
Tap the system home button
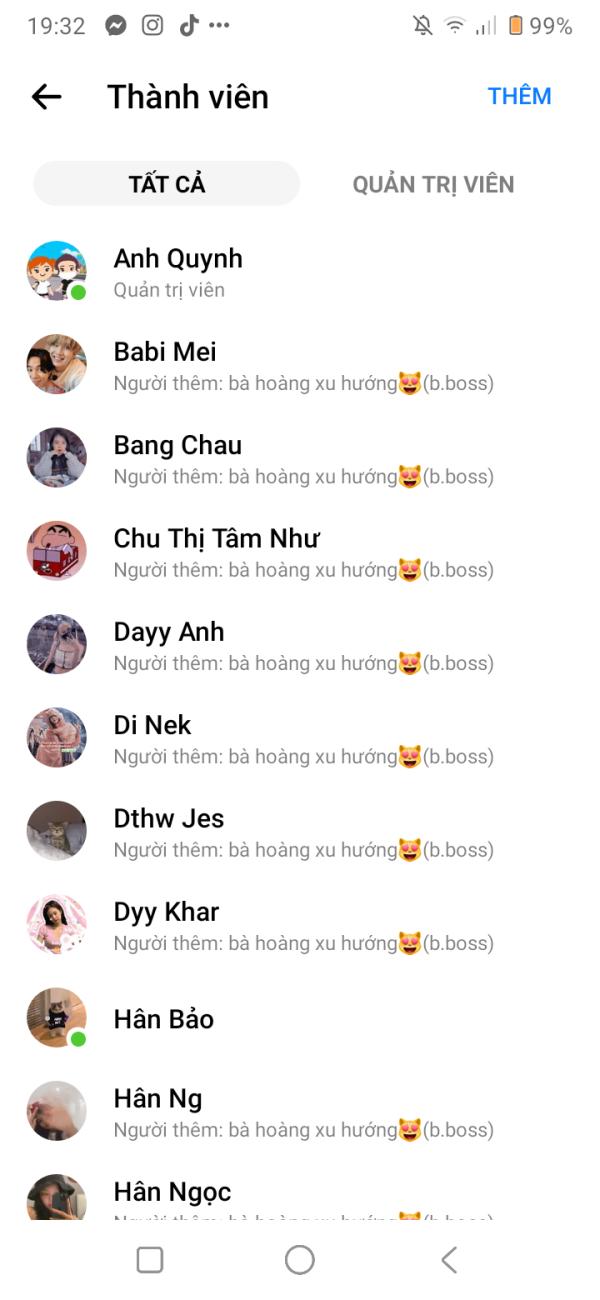coord(300,1260)
